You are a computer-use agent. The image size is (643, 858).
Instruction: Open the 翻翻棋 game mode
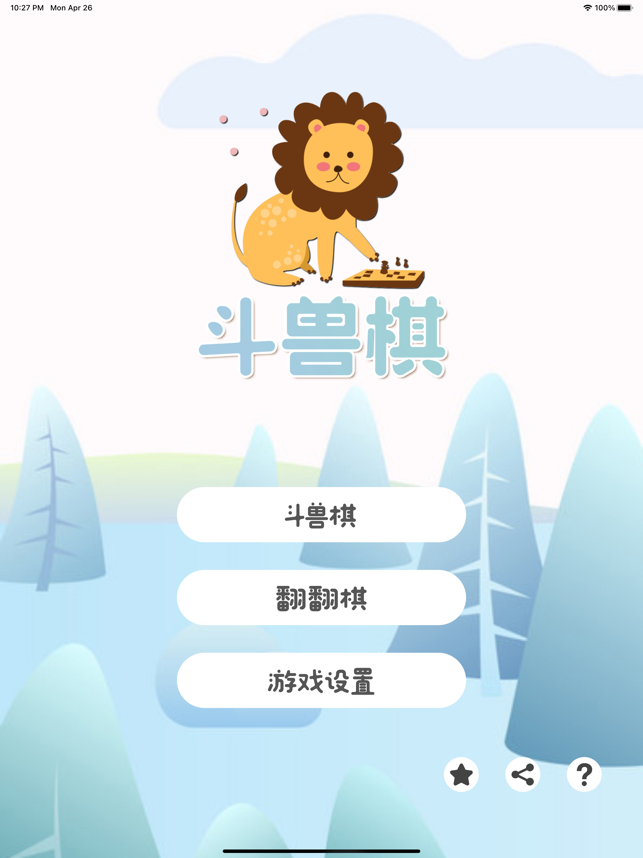click(x=321, y=598)
